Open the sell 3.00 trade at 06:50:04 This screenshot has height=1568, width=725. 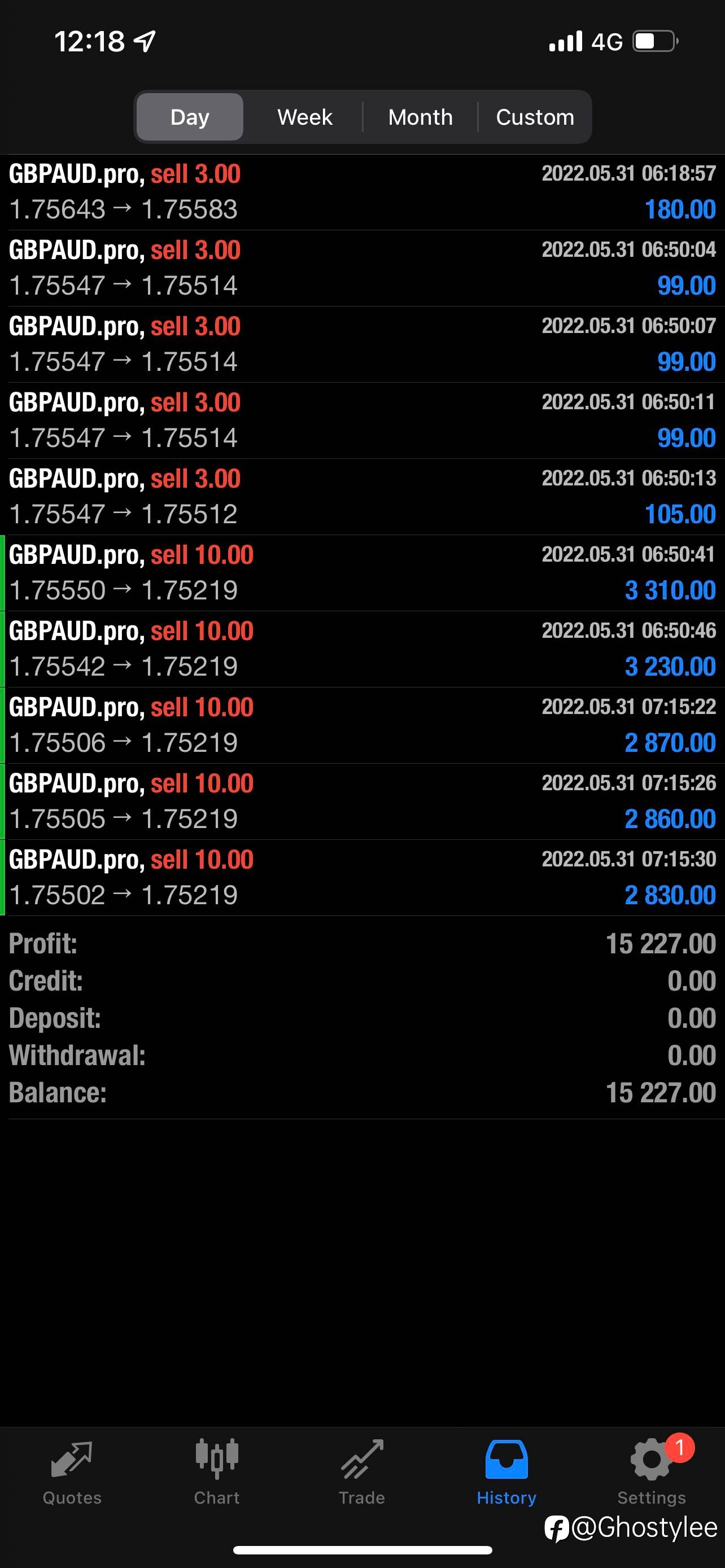(362, 268)
